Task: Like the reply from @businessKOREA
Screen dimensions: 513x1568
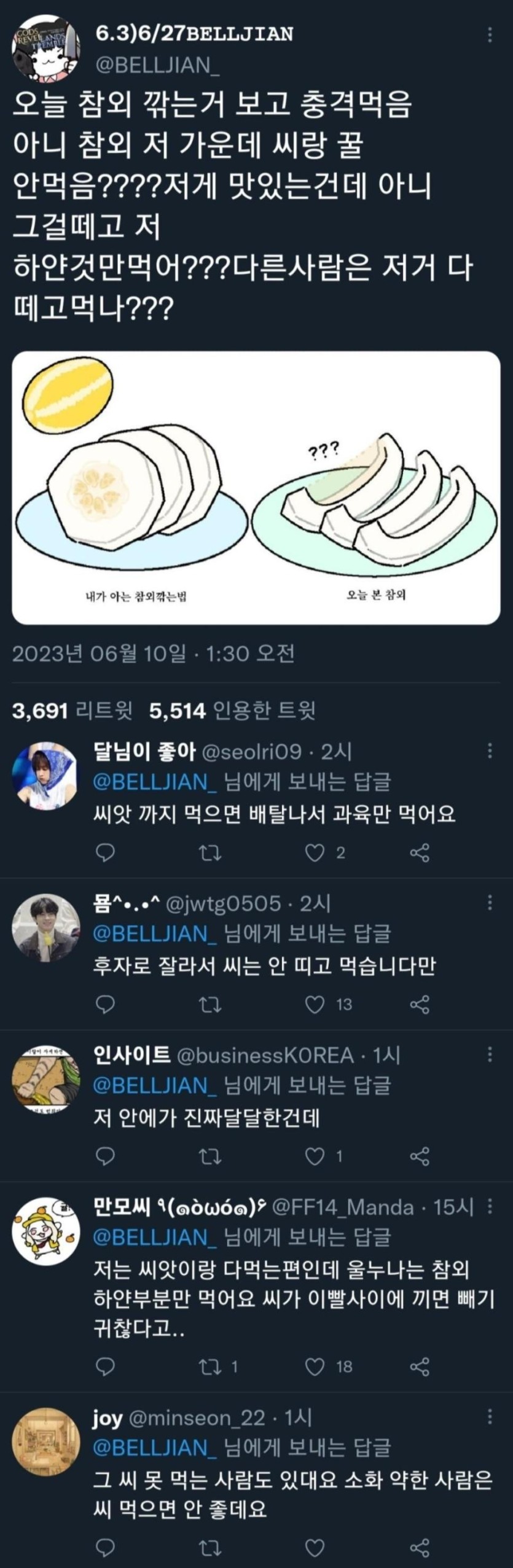Action: coord(315,1157)
